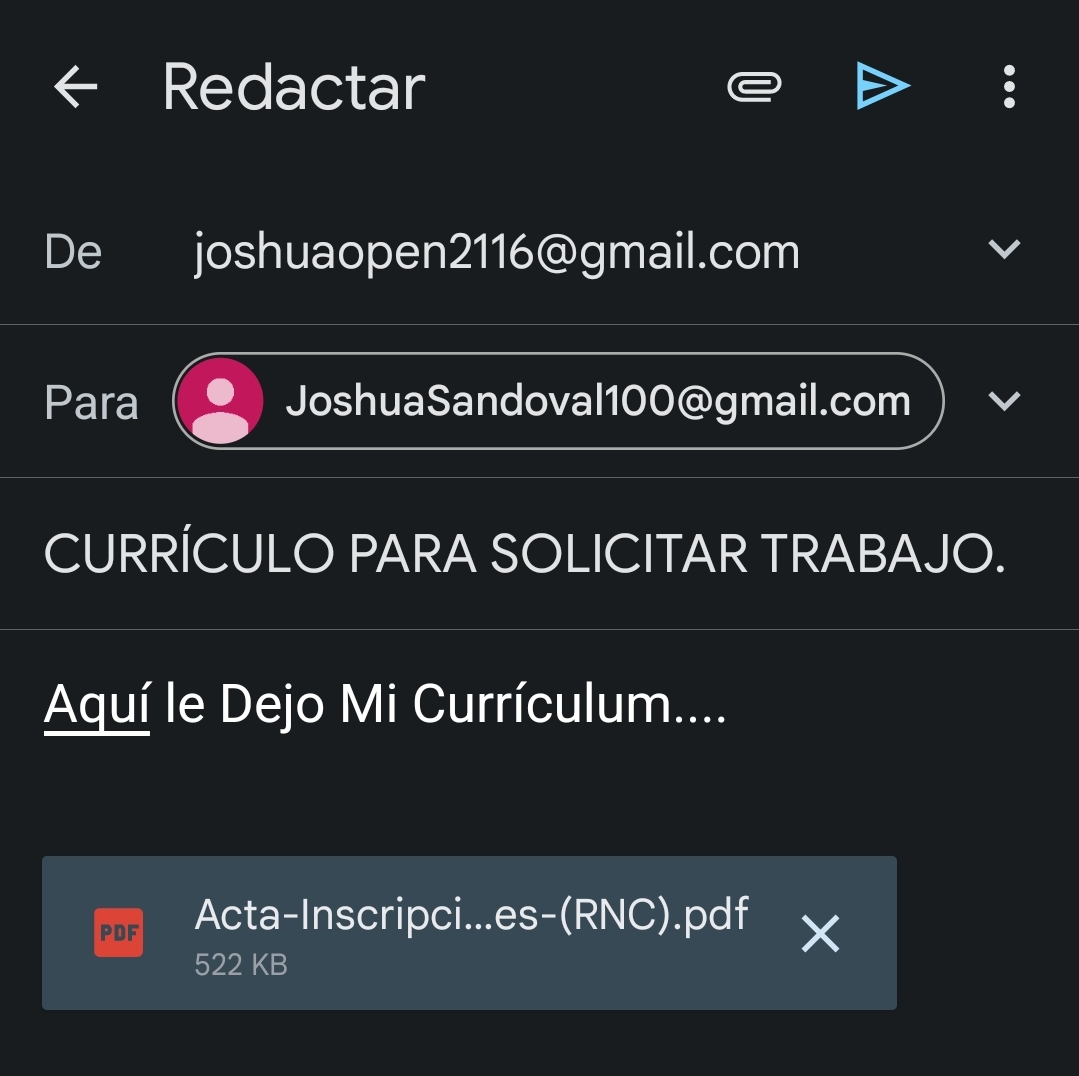Image resolution: width=1079 pixels, height=1076 pixels.
Task: Expand the De sender account dropdown
Action: coord(1003,249)
